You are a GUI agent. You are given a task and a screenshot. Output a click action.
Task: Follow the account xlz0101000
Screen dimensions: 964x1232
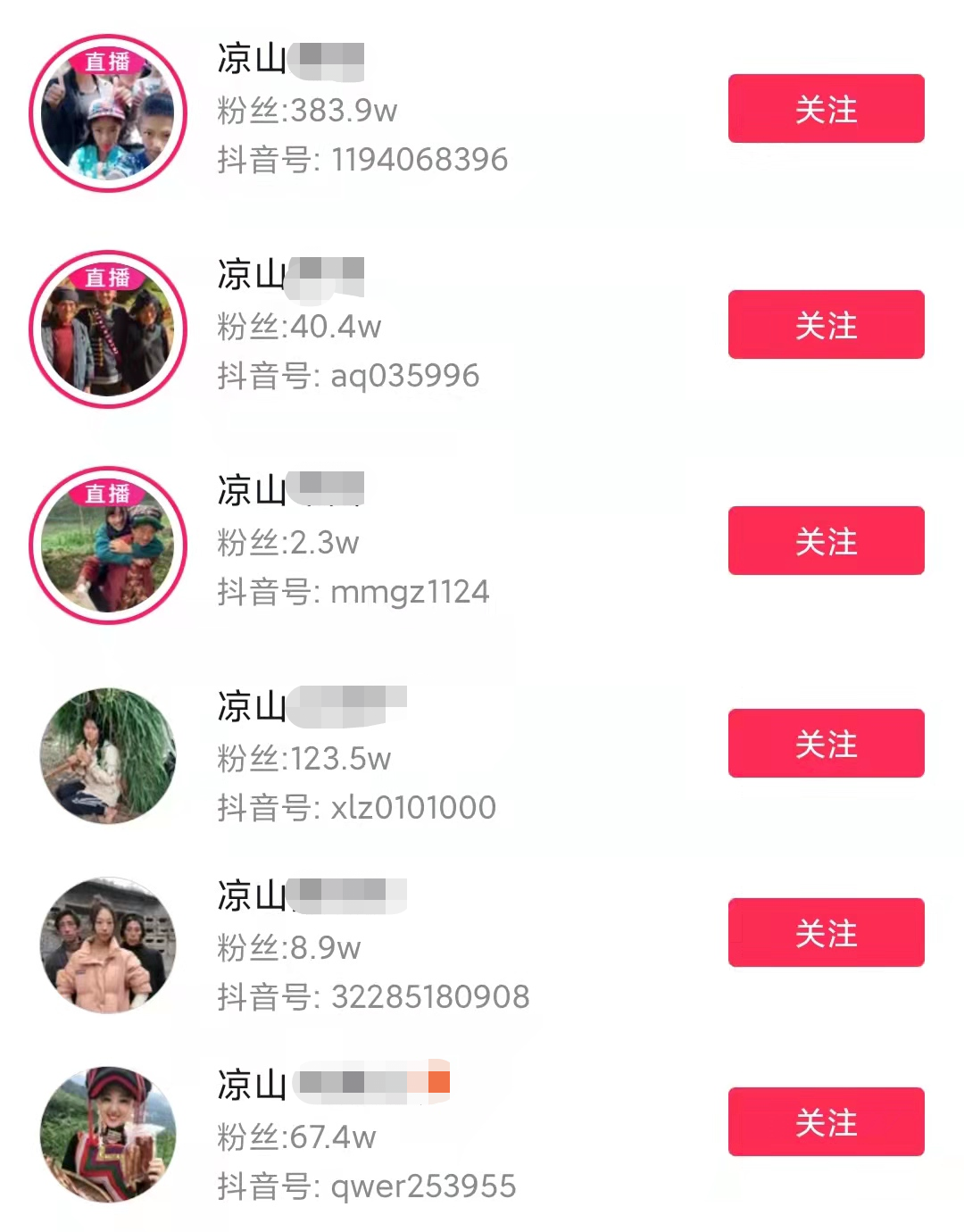click(x=826, y=744)
